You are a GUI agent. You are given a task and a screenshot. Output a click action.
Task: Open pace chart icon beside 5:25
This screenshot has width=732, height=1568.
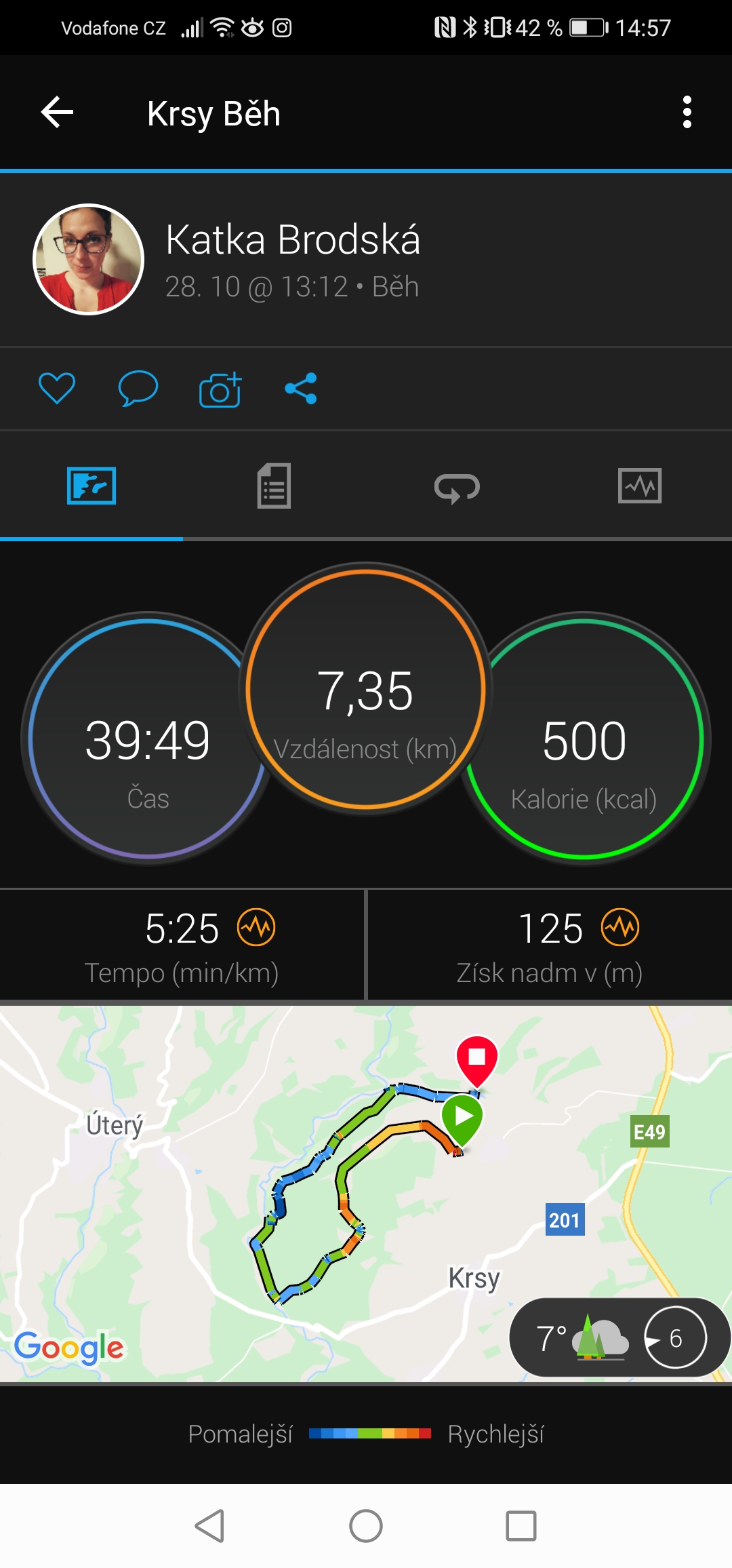tap(256, 927)
